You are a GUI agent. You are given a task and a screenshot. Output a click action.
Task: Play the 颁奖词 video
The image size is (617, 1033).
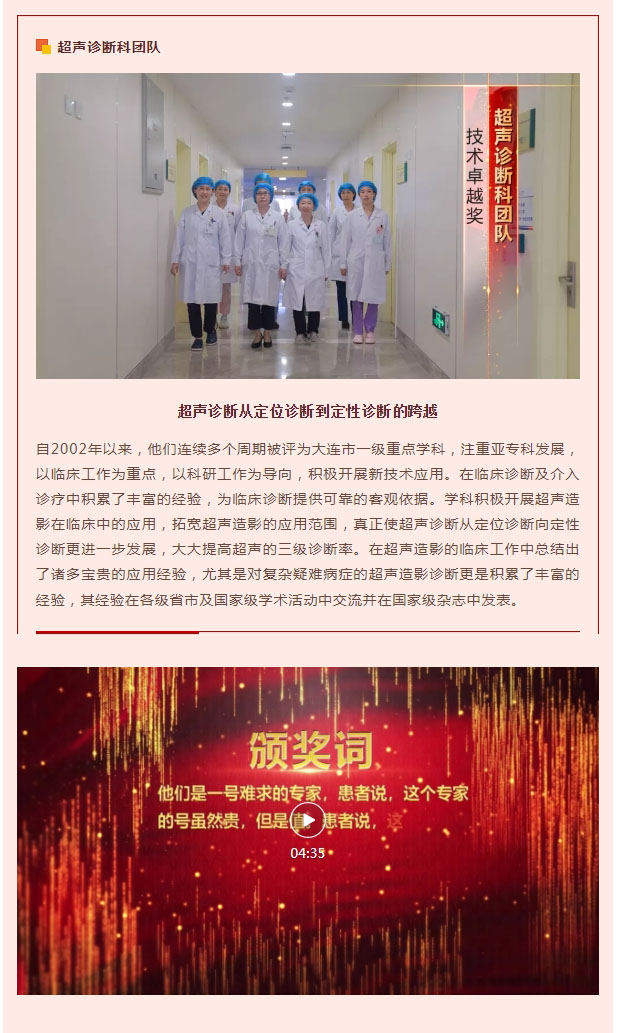coord(308,820)
